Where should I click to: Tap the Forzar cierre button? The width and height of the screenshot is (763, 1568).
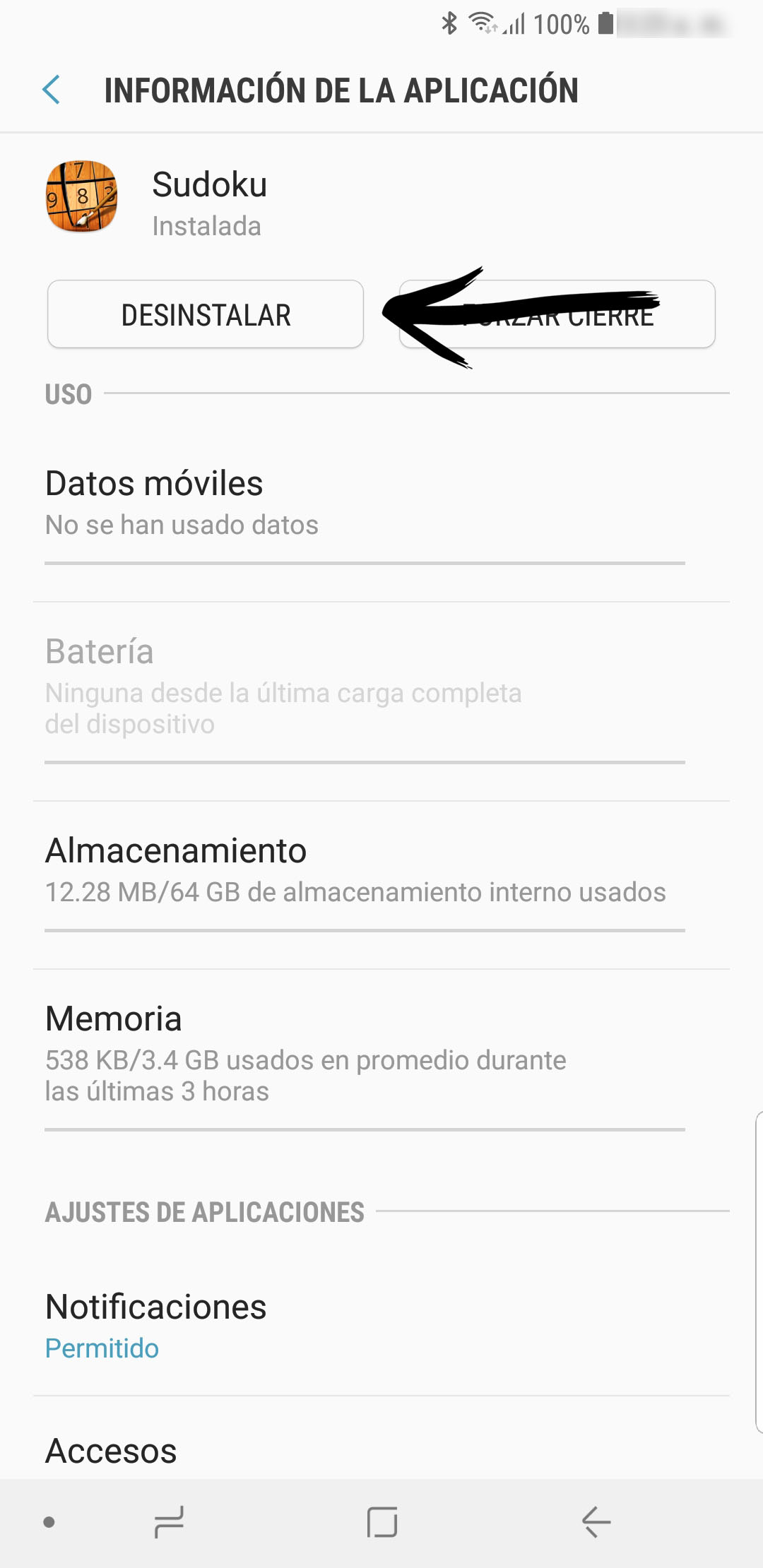pos(557,314)
